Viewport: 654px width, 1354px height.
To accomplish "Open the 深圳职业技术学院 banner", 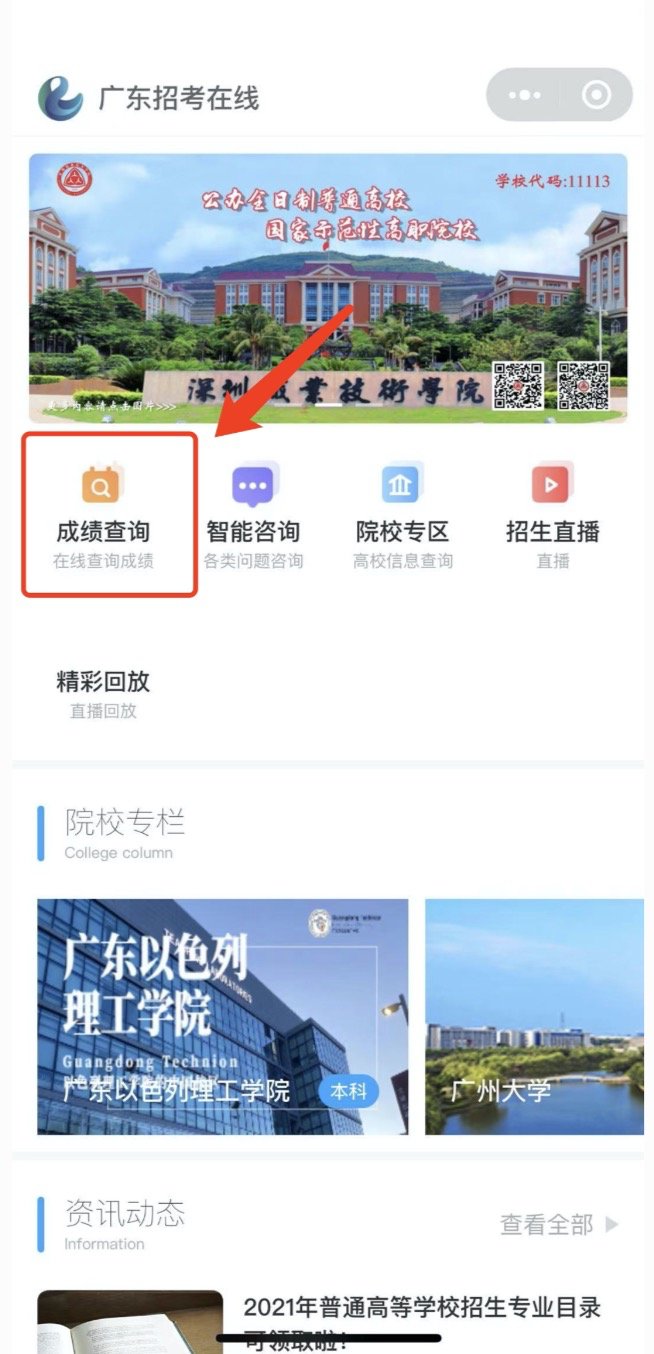I will pyautogui.click(x=328, y=288).
